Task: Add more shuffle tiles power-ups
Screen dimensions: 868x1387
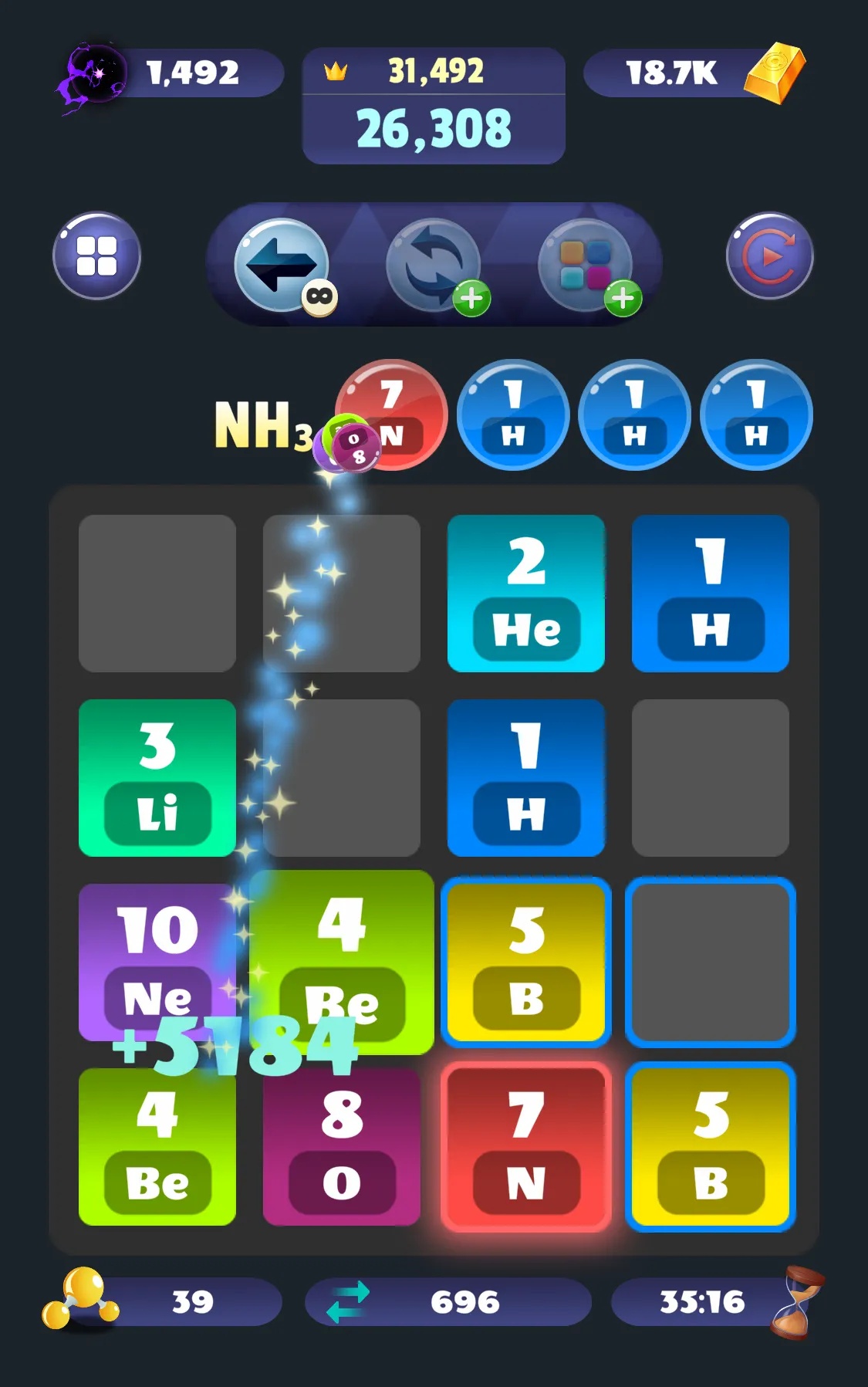Action: (x=623, y=298)
